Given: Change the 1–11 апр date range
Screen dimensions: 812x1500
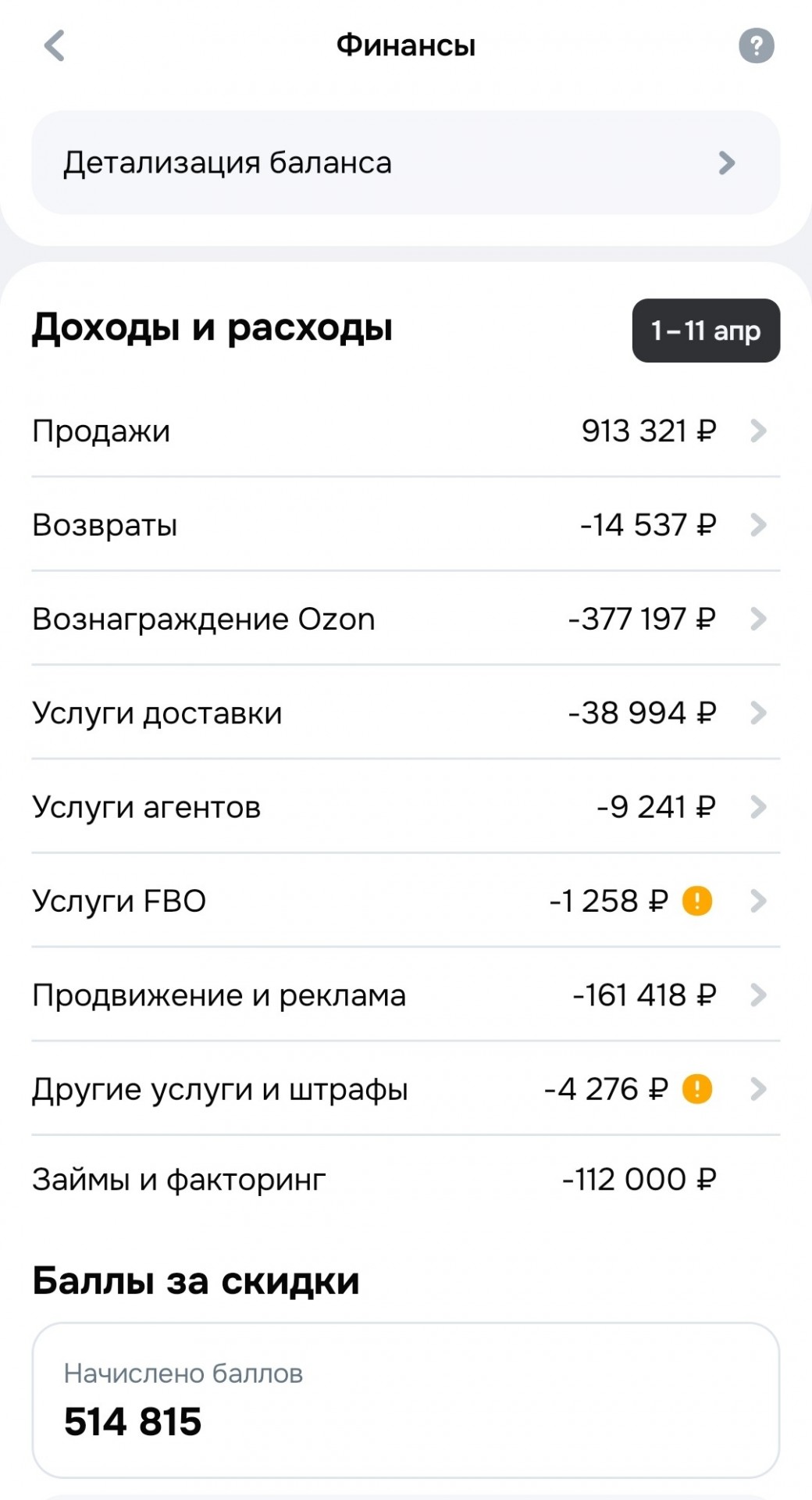Looking at the screenshot, I should pos(706,330).
